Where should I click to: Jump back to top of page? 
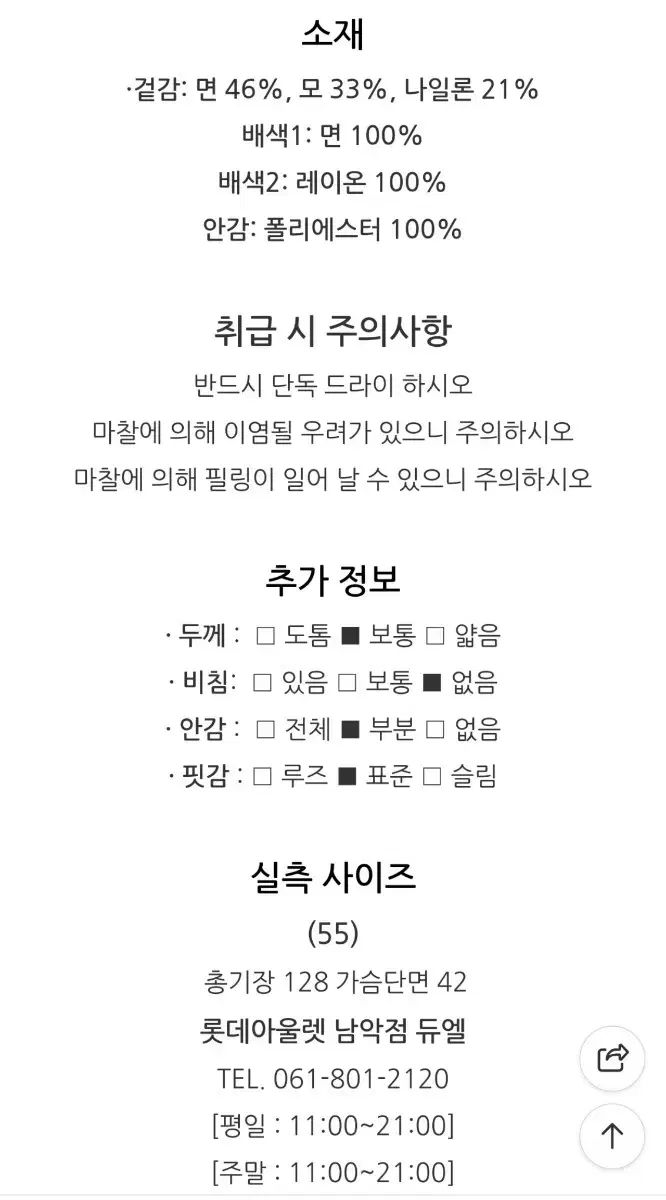tap(612, 1136)
